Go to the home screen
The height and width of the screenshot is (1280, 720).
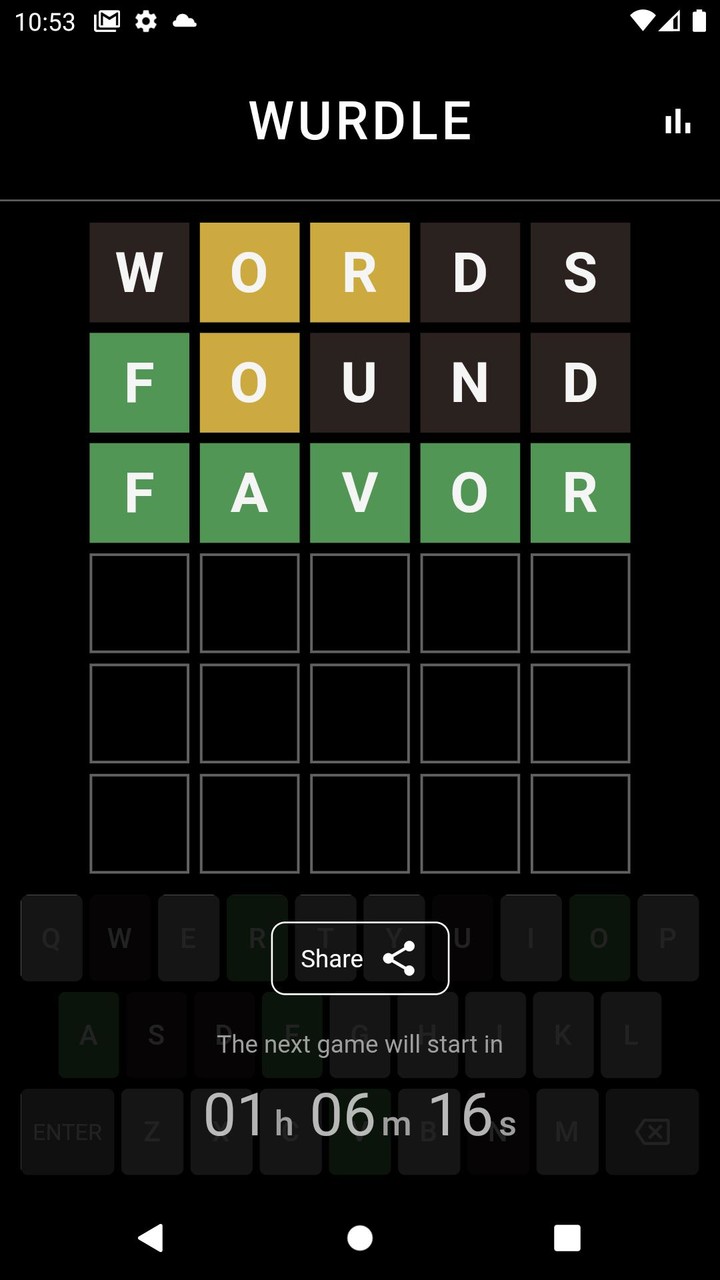click(360, 1238)
